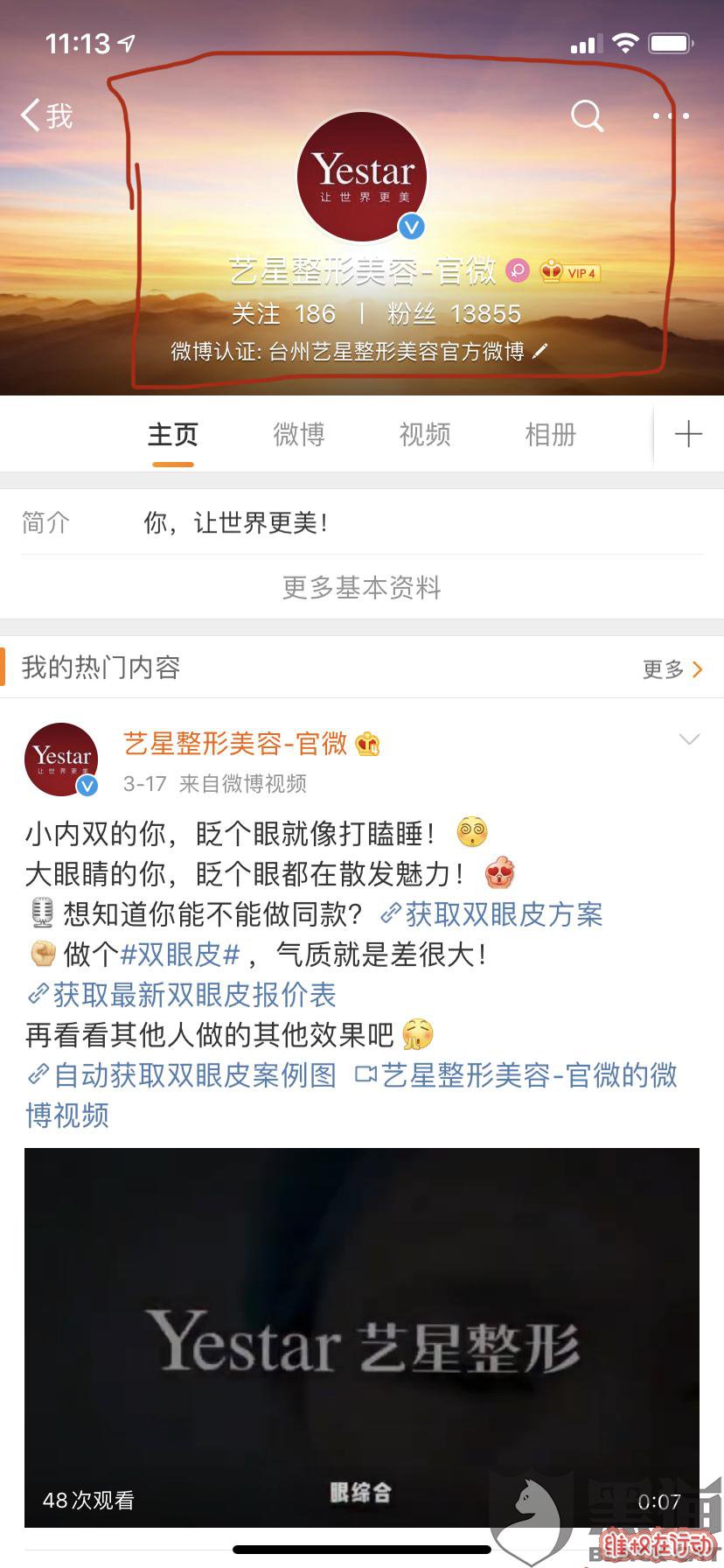Open 关注 186 following list

point(283,313)
